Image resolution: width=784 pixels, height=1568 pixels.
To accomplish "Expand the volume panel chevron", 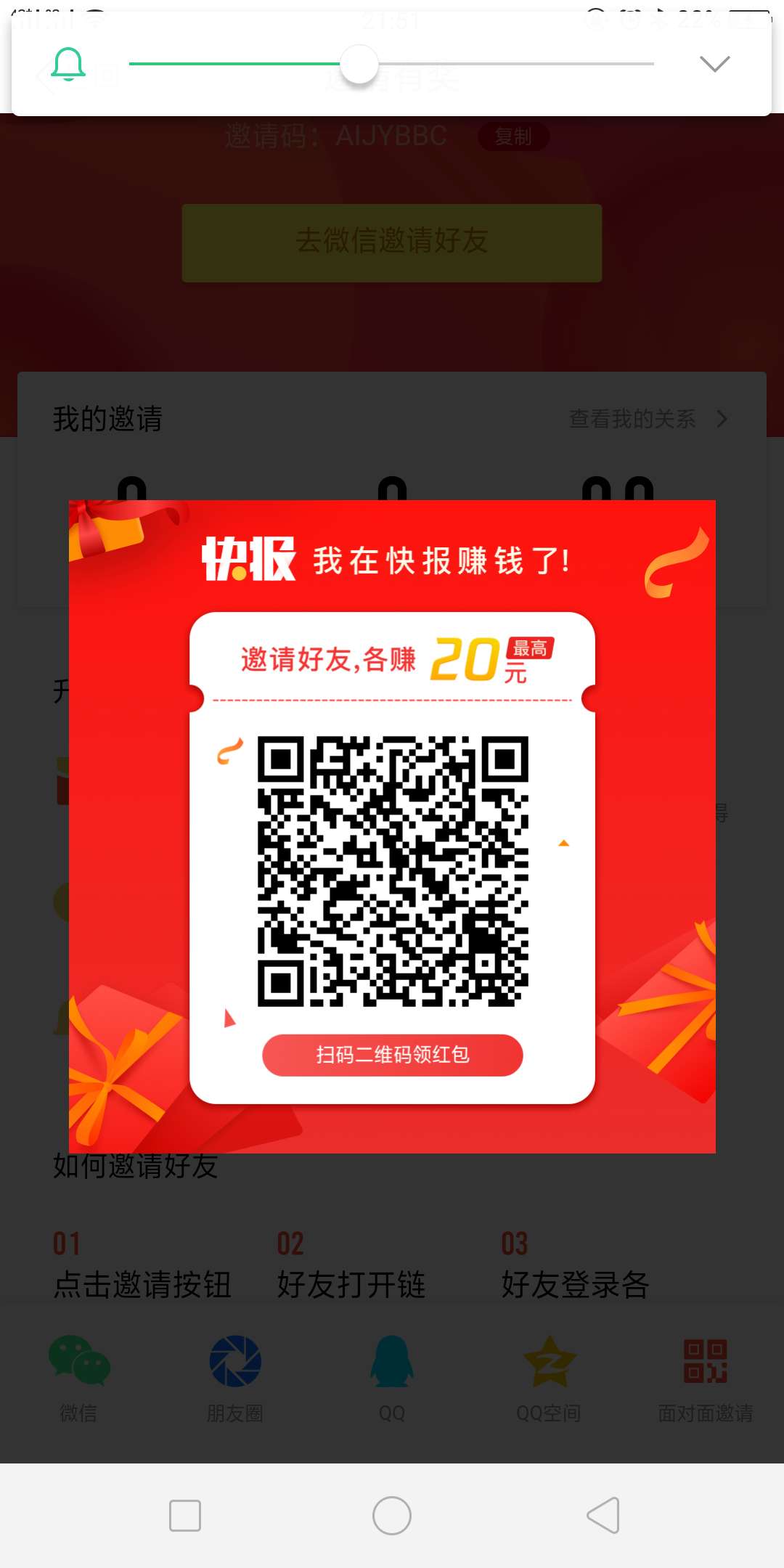I will coord(714,64).
